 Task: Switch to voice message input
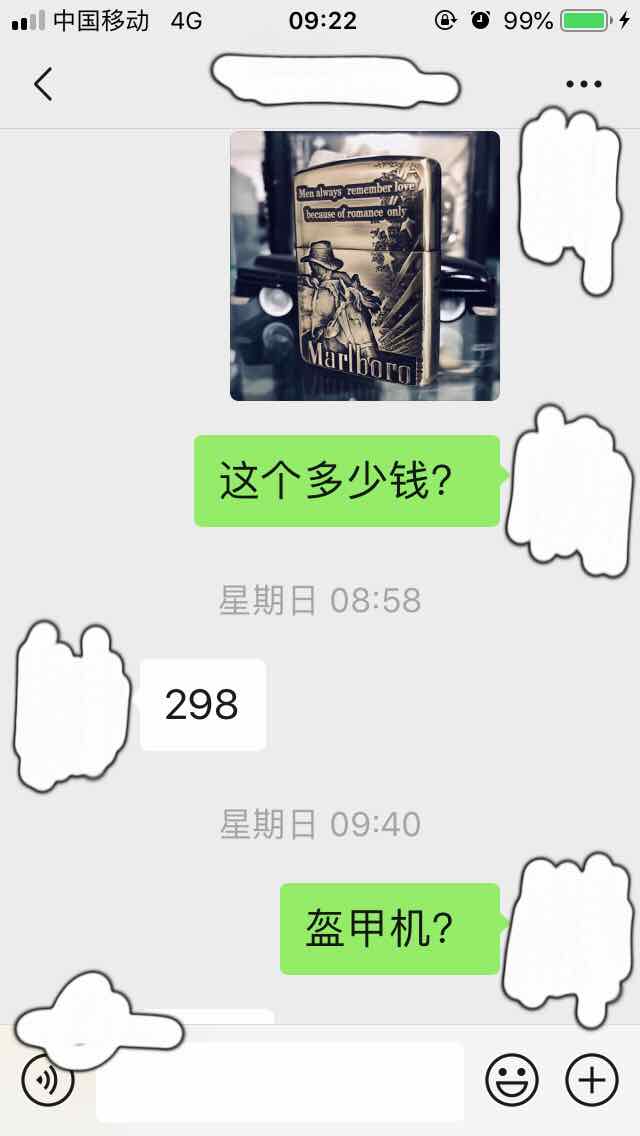pyautogui.click(x=48, y=1081)
